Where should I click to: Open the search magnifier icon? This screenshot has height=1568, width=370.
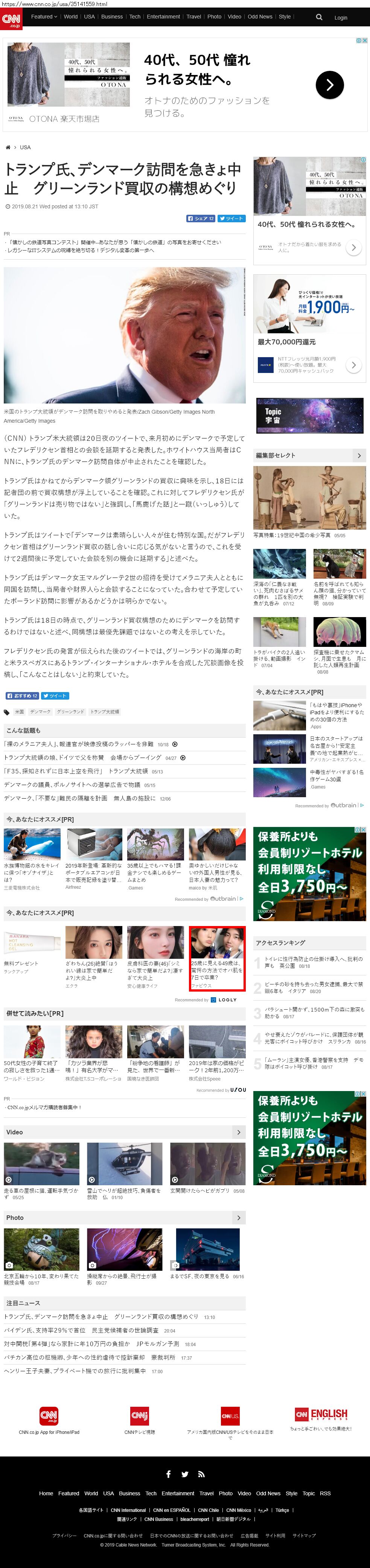coord(319,17)
